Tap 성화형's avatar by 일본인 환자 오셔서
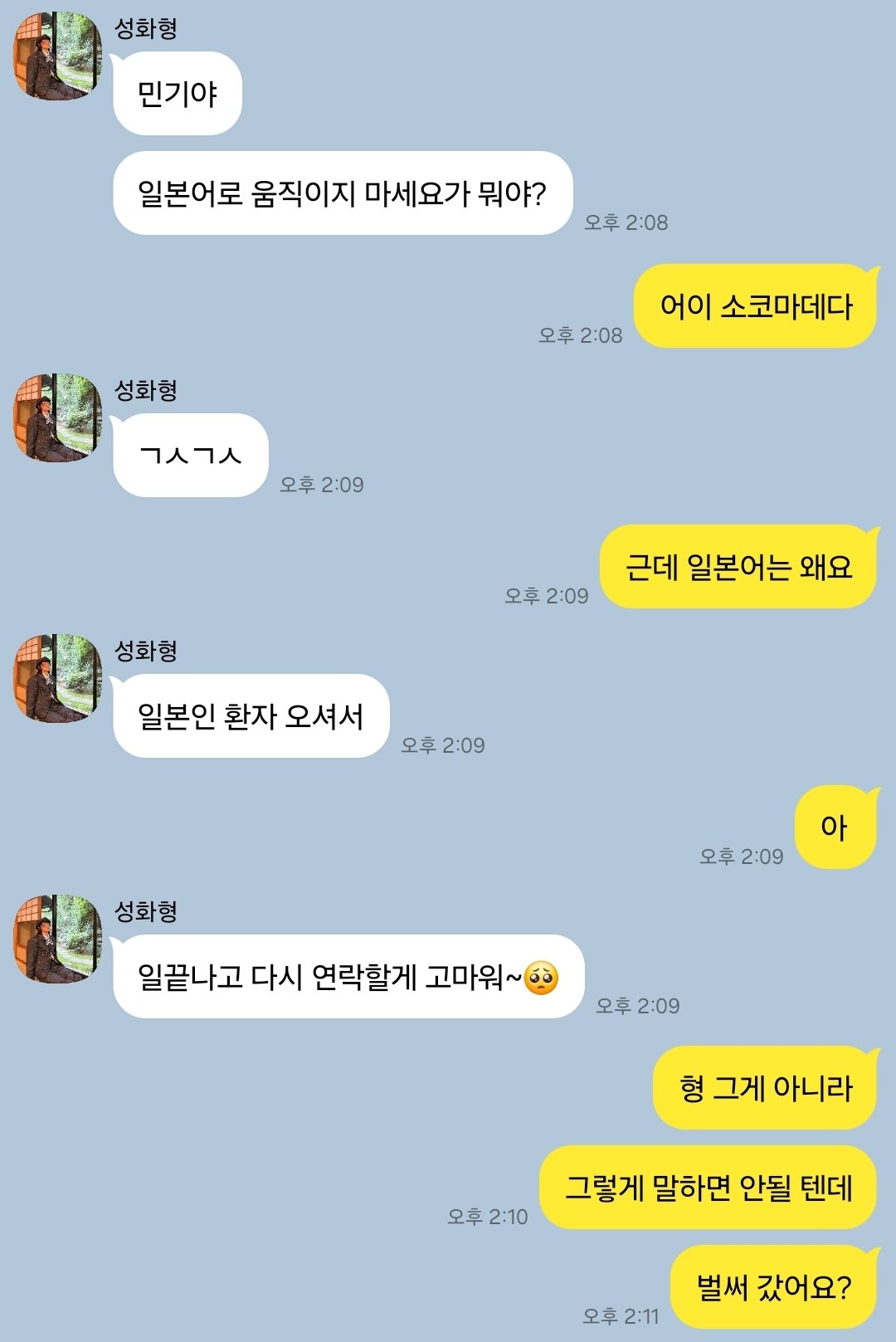The width and height of the screenshot is (896, 1342). click(57, 678)
